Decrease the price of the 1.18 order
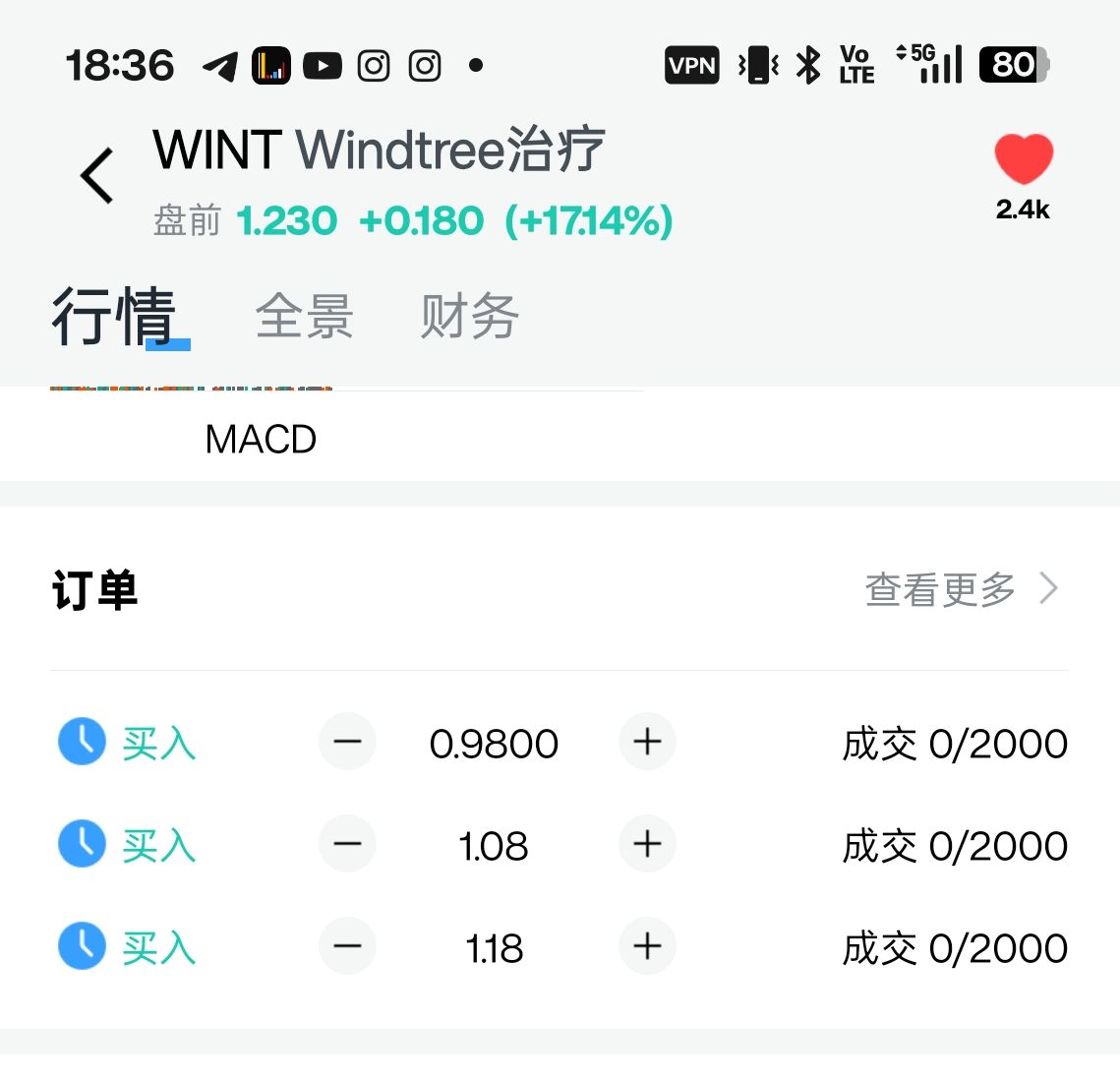This screenshot has height=1082, width=1120. click(x=347, y=946)
